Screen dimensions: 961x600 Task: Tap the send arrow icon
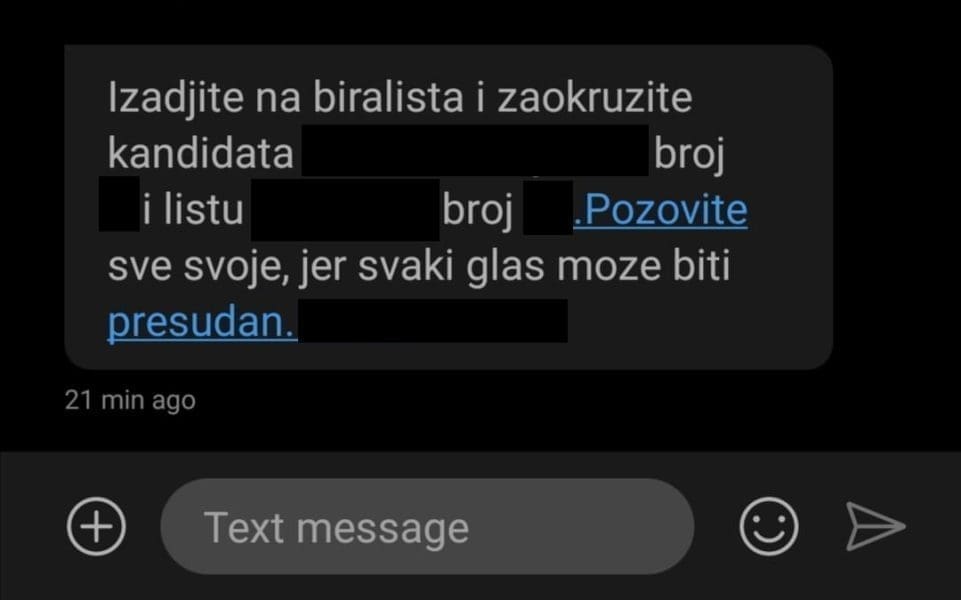pyautogui.click(x=875, y=526)
